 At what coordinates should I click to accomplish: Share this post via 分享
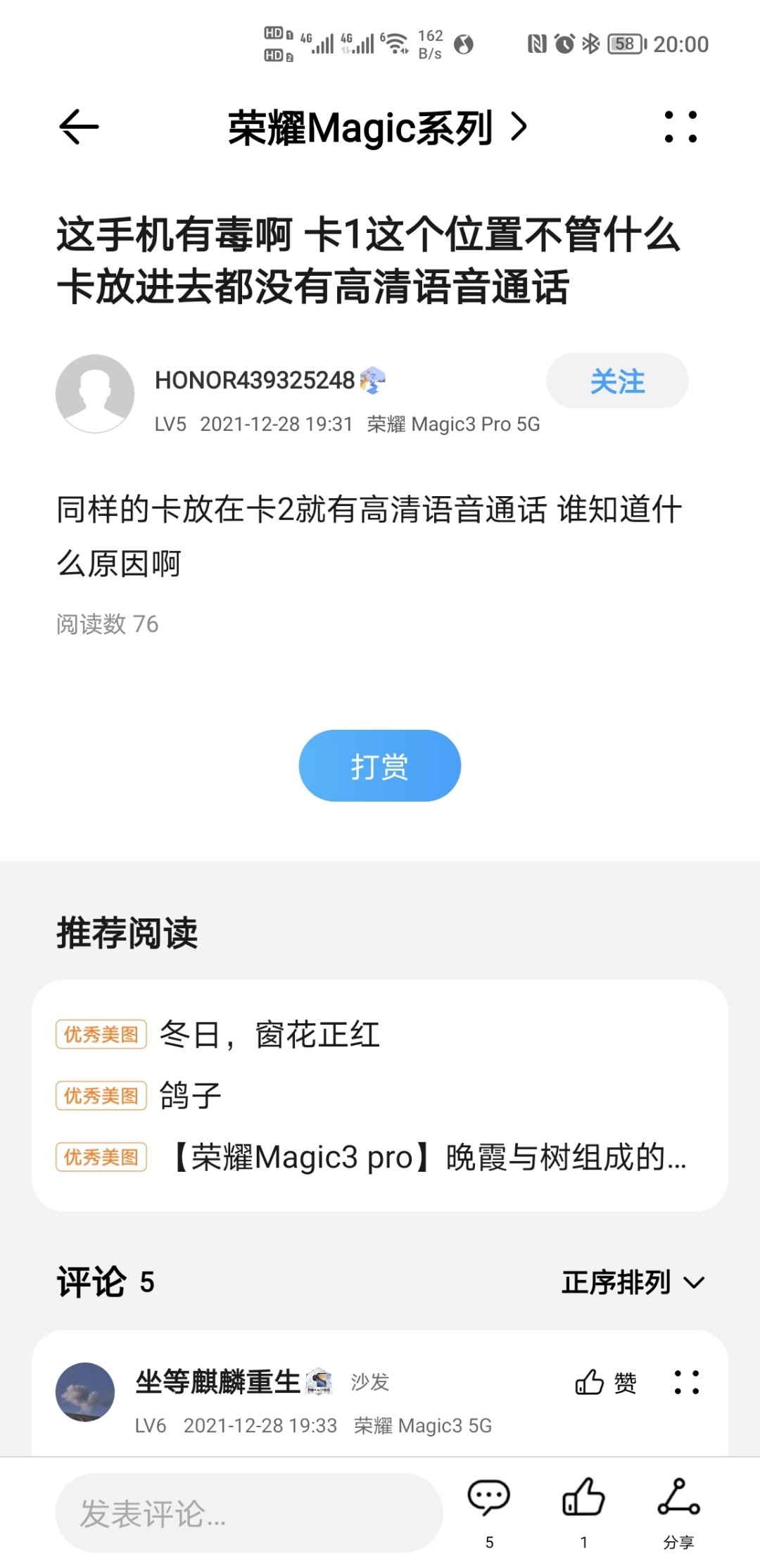point(678,1512)
